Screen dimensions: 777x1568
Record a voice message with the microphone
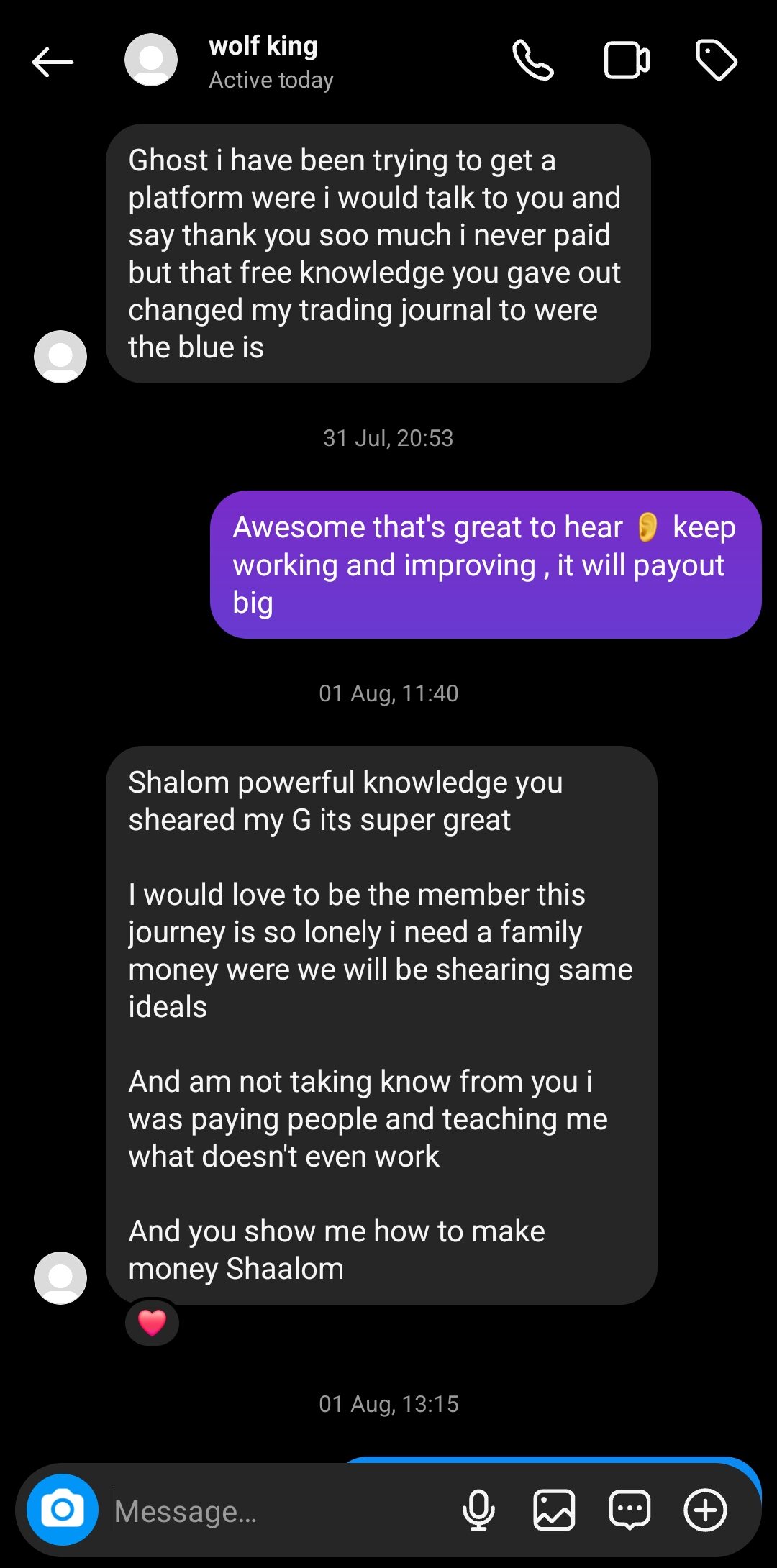click(x=478, y=1510)
